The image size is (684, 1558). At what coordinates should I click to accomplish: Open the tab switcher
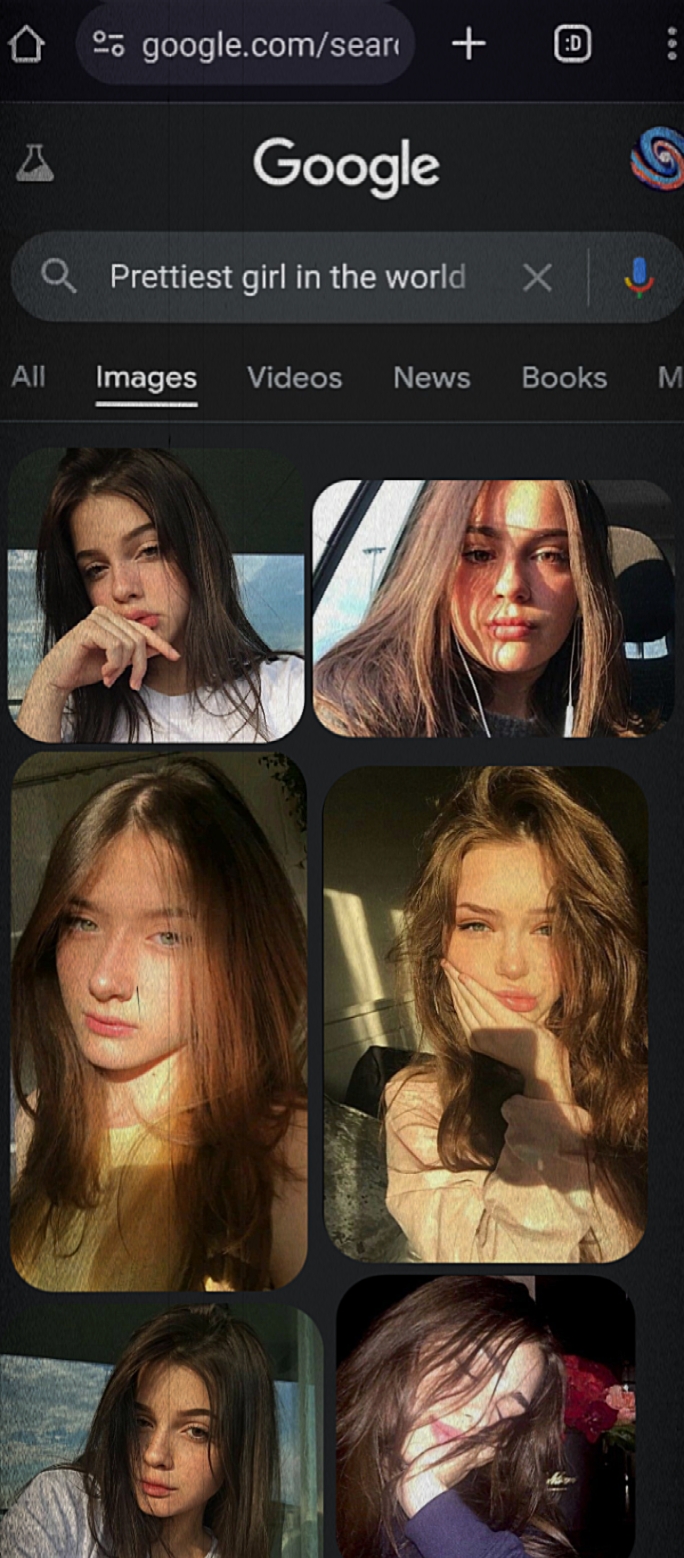[573, 44]
